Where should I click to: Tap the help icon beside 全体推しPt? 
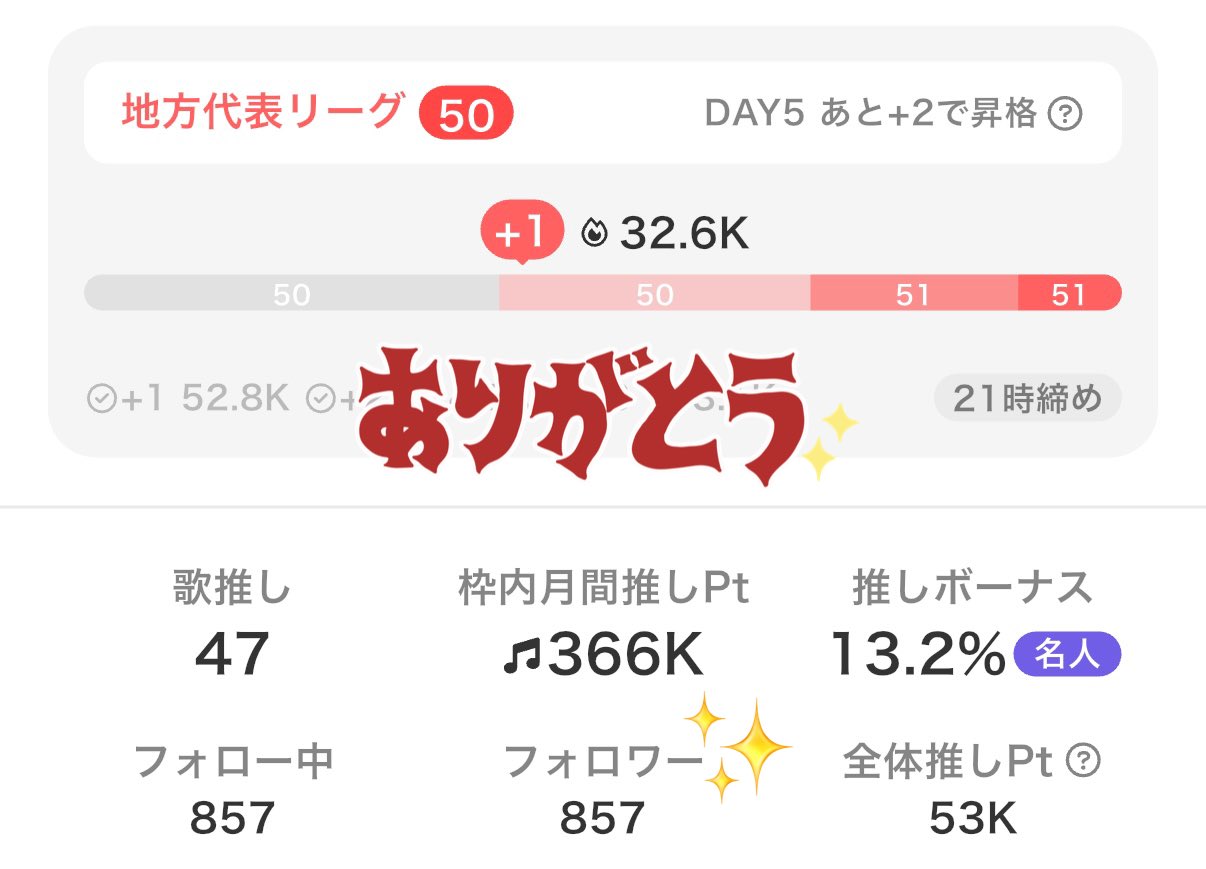coord(1083,763)
